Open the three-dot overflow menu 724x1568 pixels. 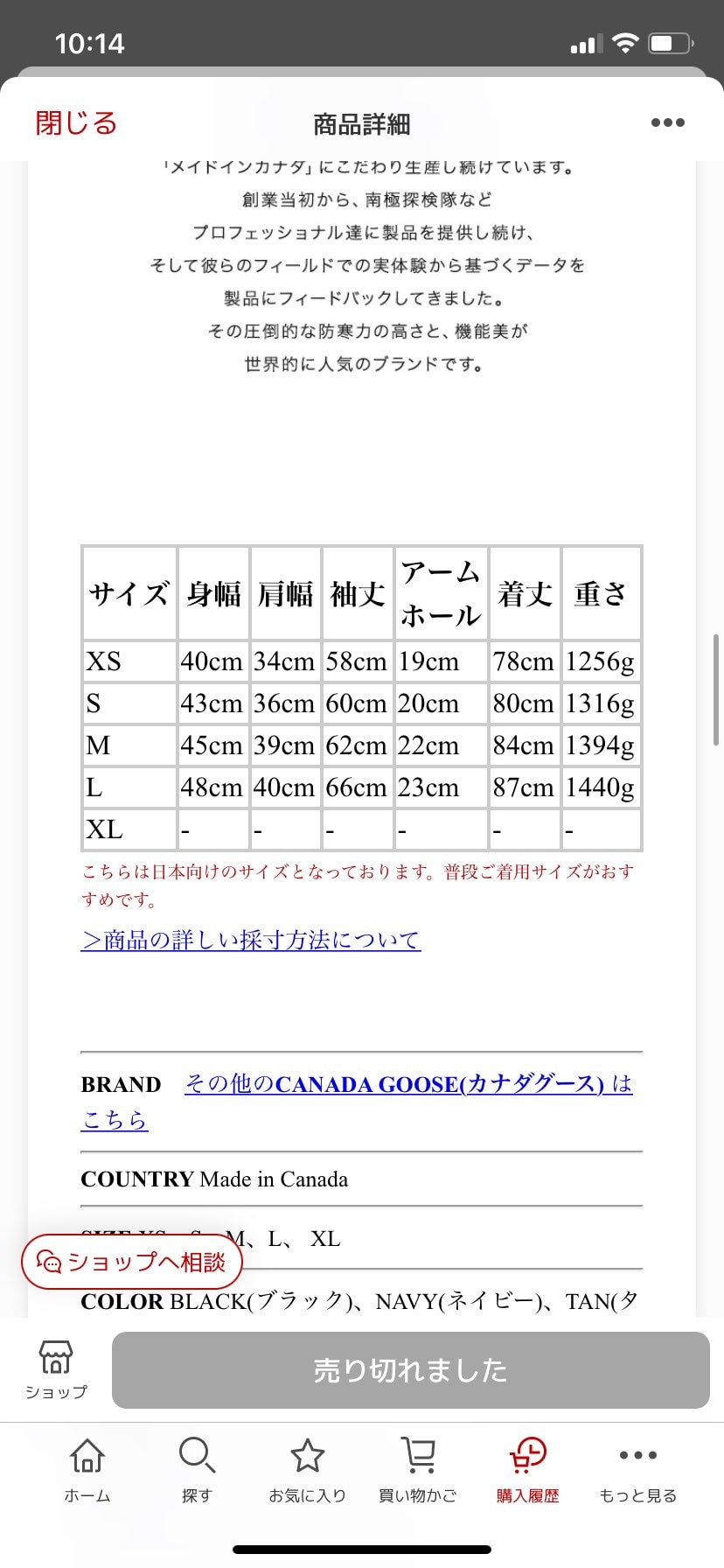pos(668,122)
